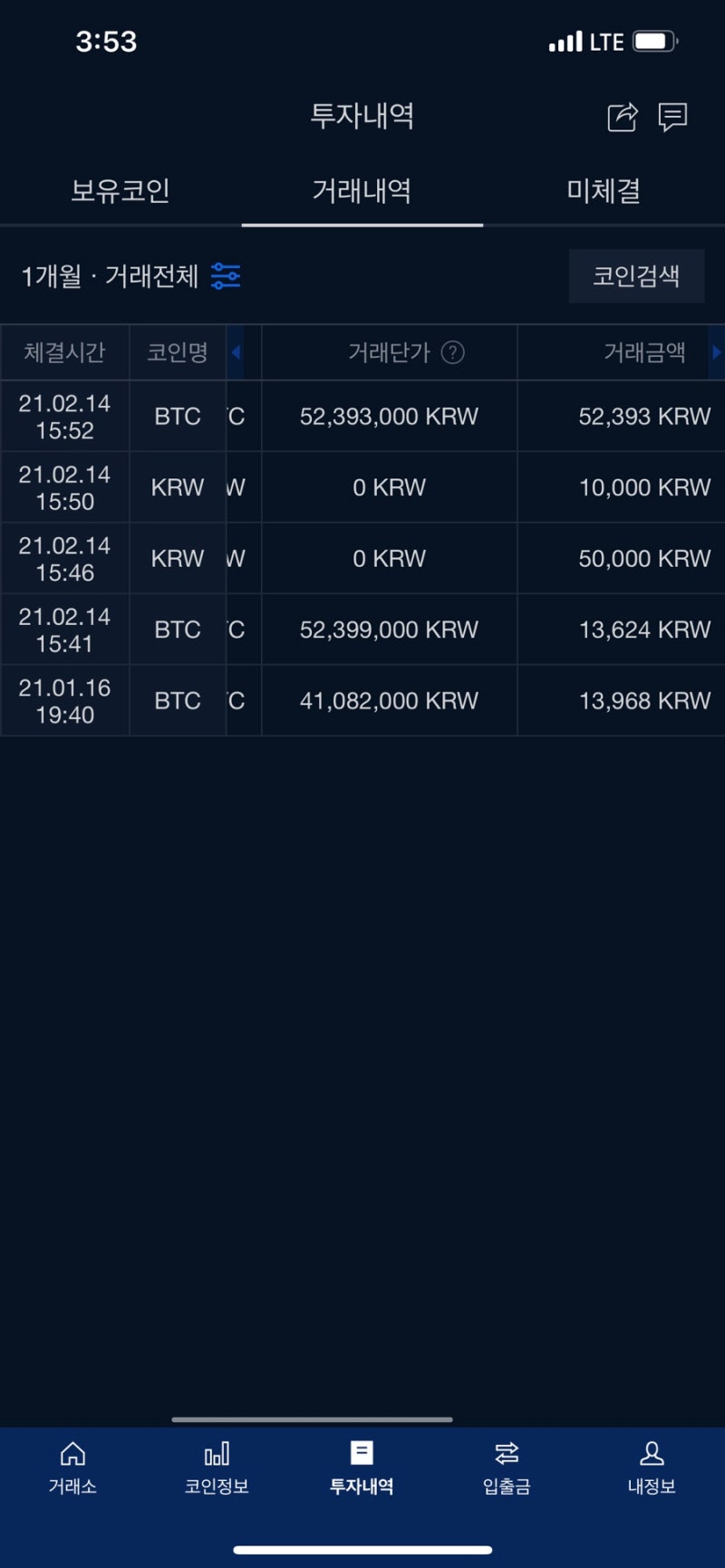Share the investment history
This screenshot has width=725, height=1568.
click(622, 117)
